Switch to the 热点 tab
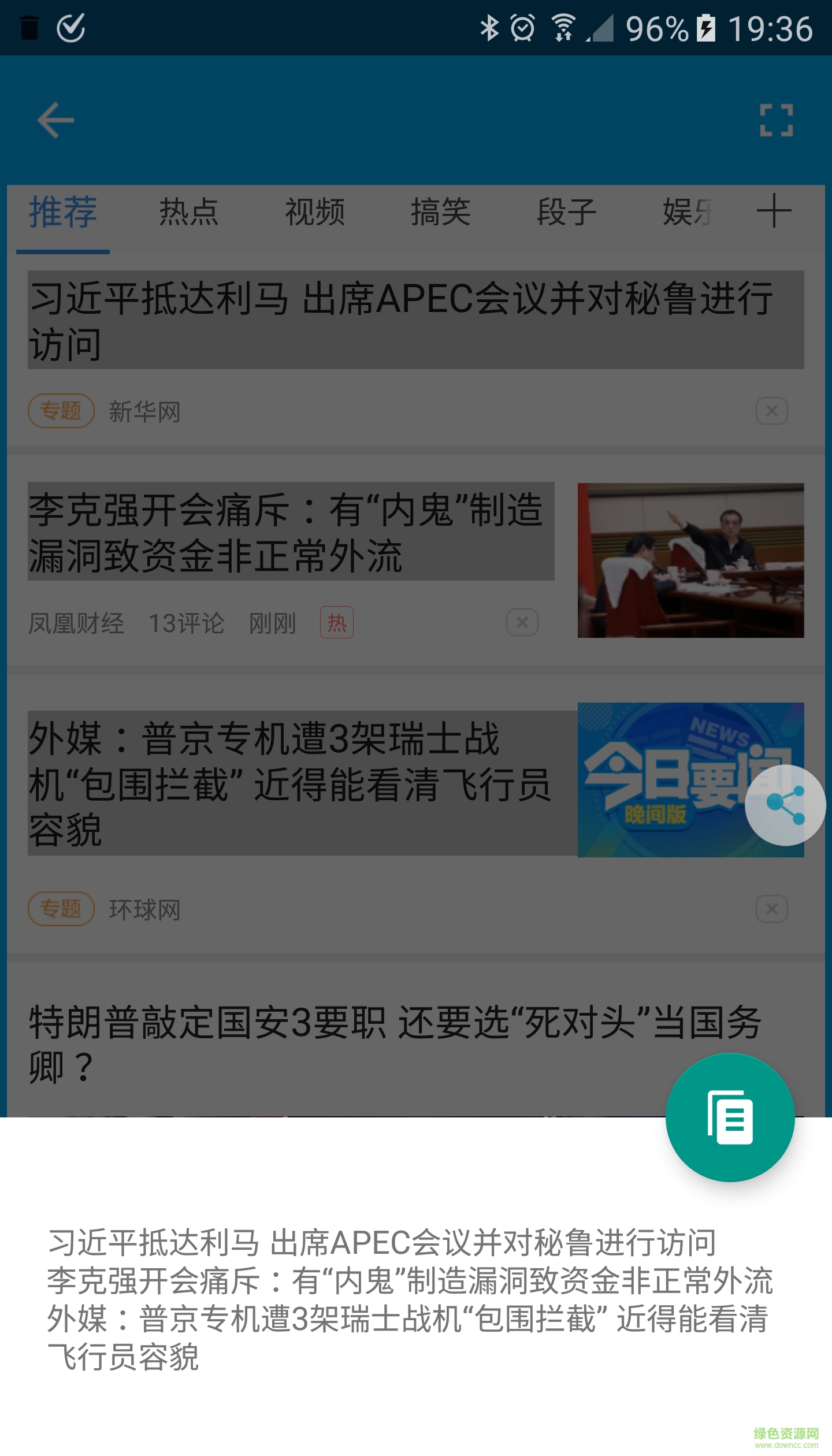Viewport: 832px width, 1456px height. point(189,212)
